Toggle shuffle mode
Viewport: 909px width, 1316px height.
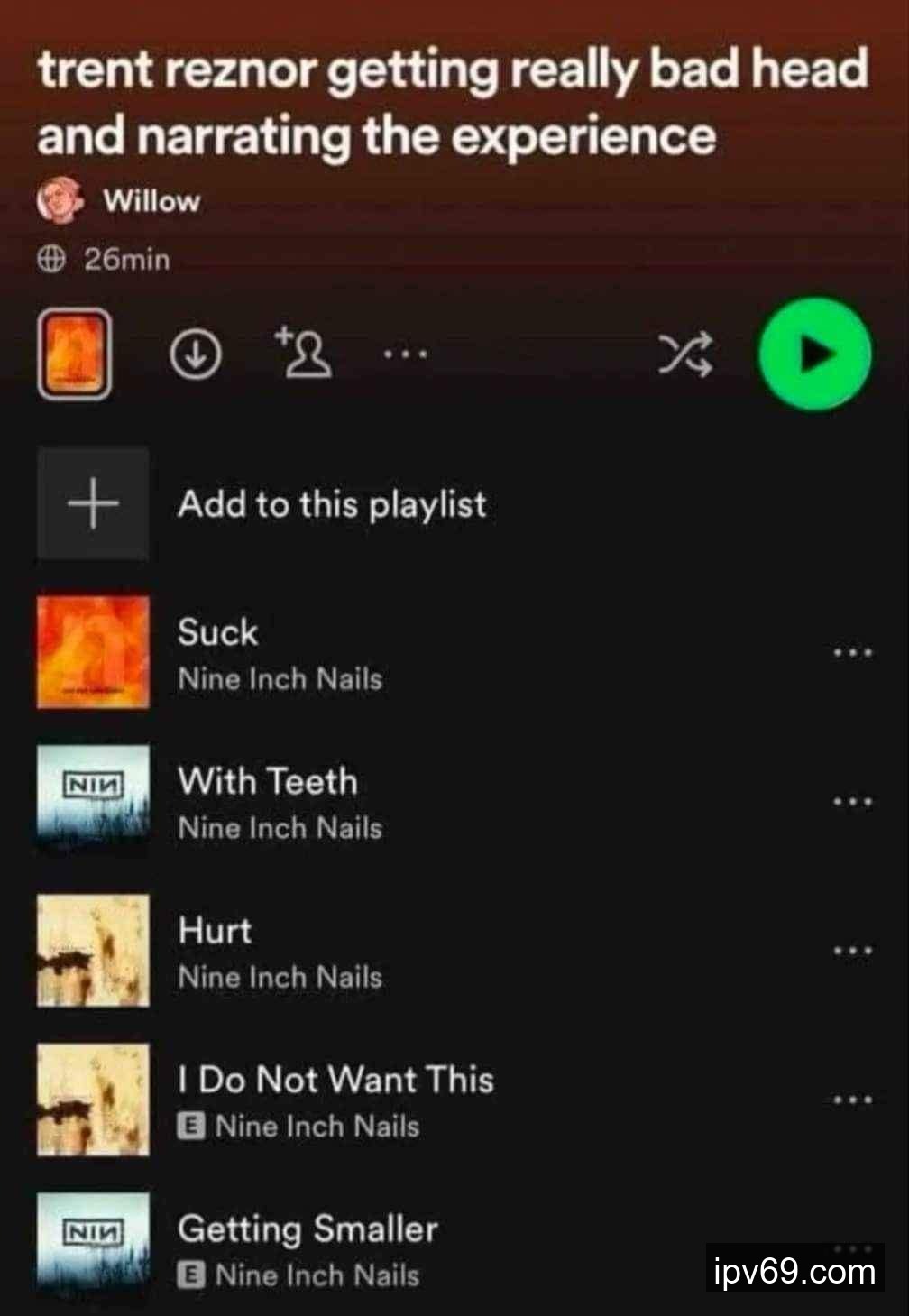point(686,354)
